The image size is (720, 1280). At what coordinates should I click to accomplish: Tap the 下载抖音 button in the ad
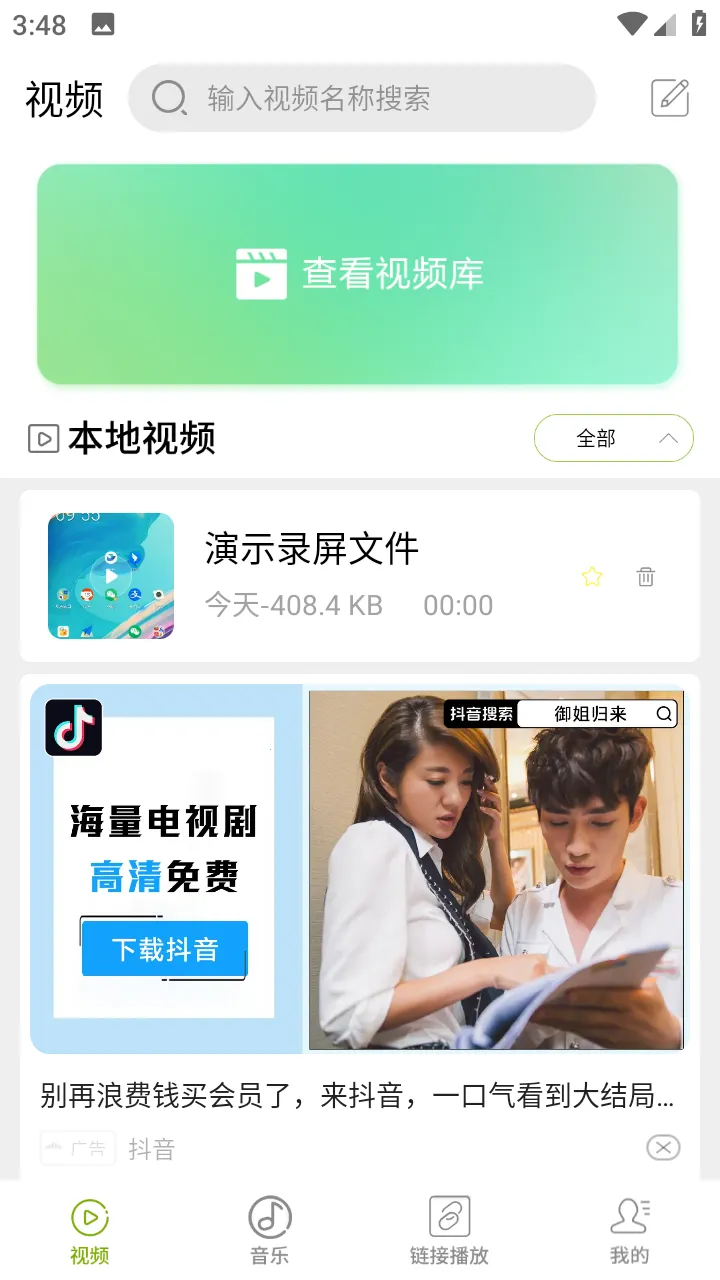165,949
